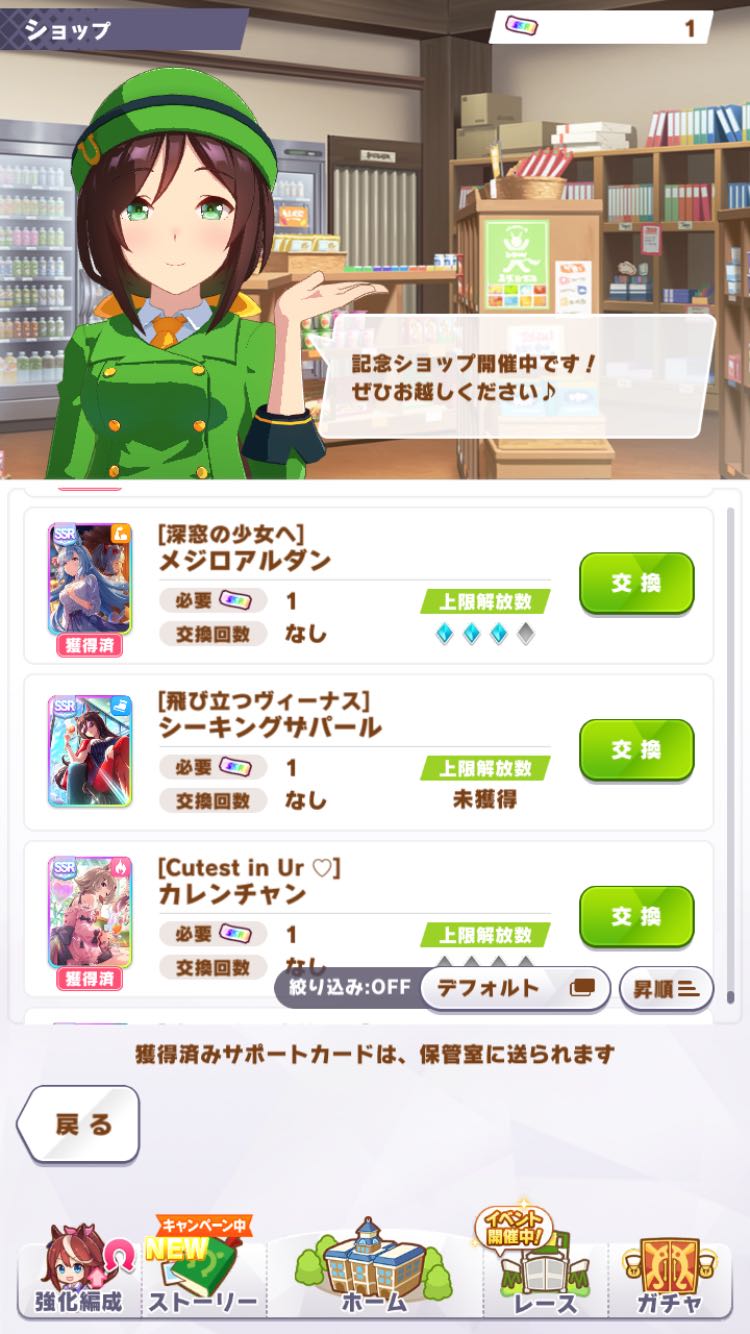The image size is (750, 1334).
Task: View the シーキングザパール card thumbnail
Action: tap(90, 750)
